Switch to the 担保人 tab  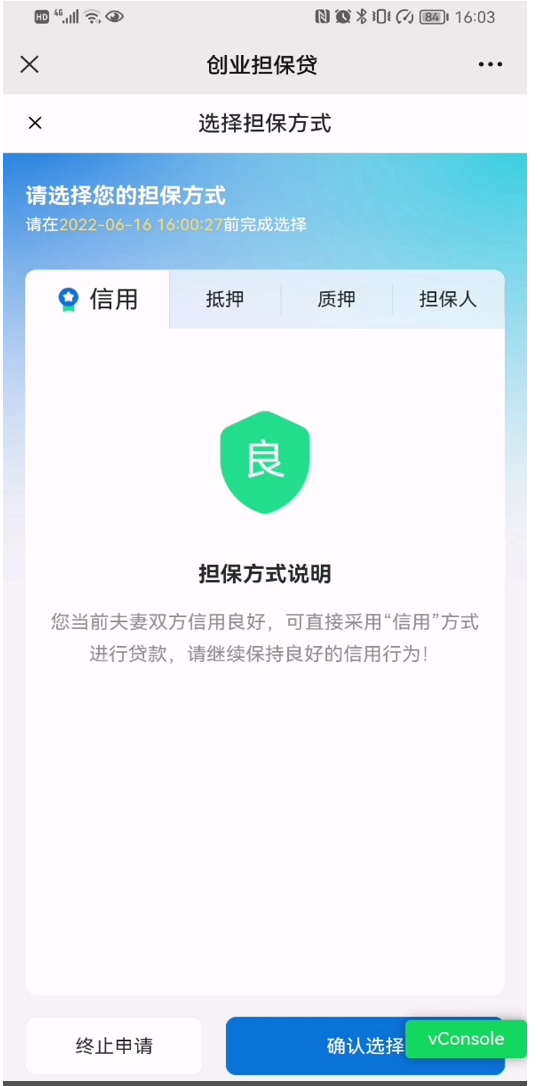point(448,299)
